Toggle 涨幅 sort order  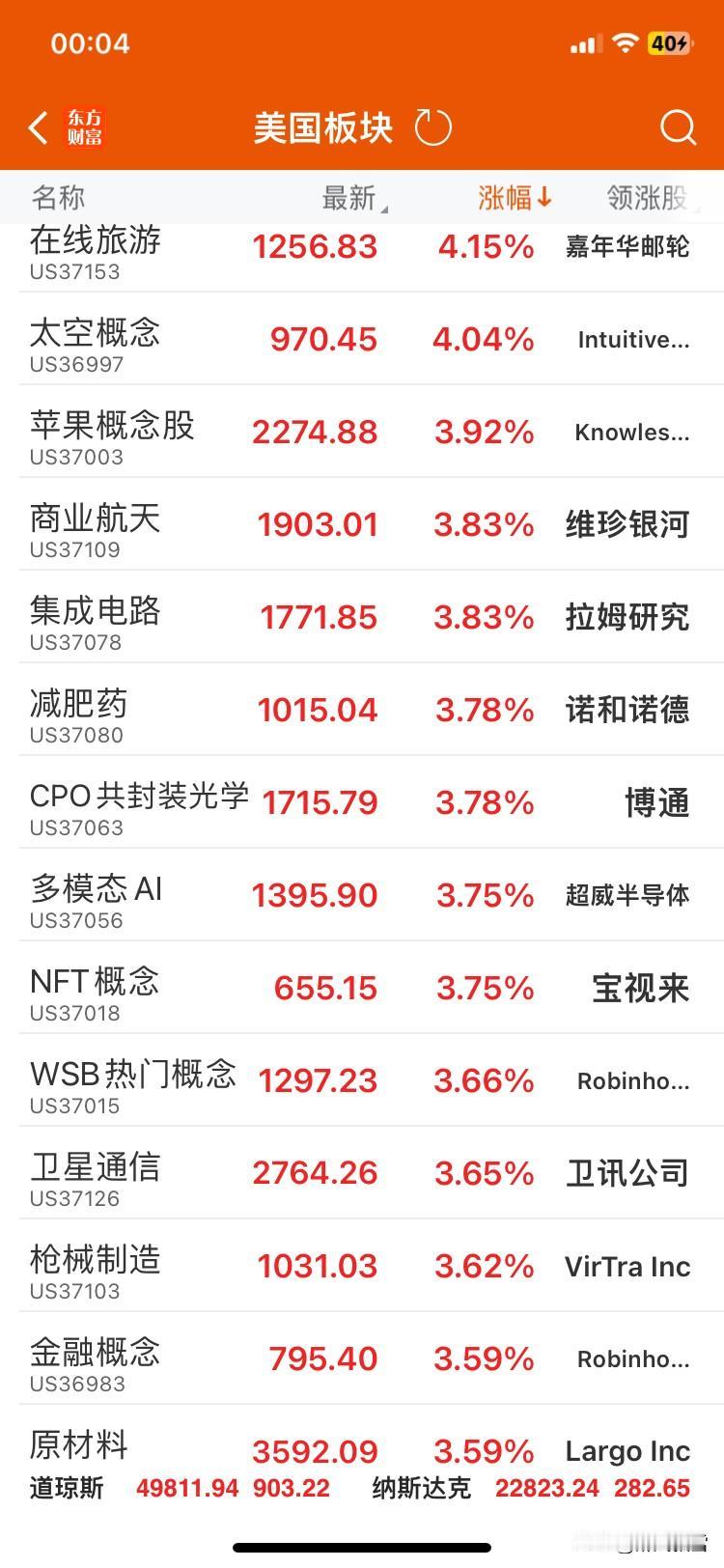[x=514, y=198]
